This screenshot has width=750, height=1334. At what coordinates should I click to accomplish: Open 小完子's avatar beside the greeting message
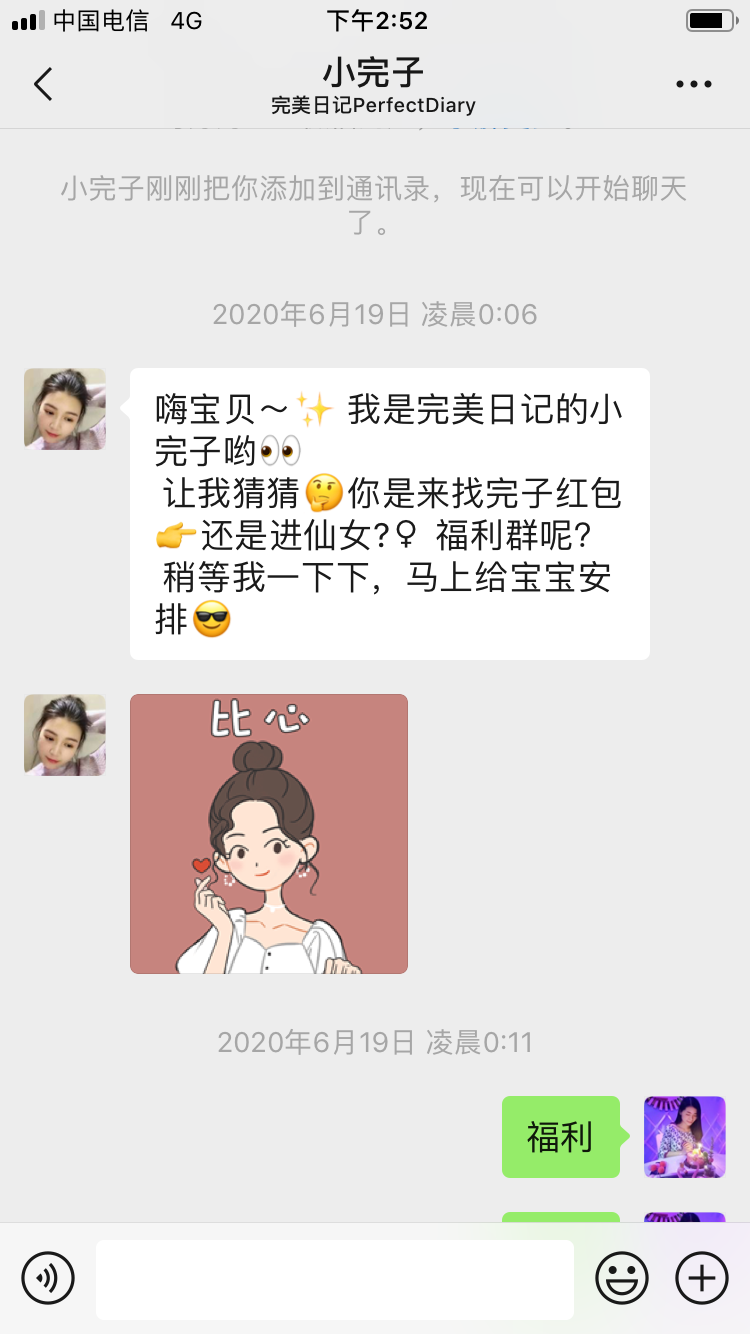[x=65, y=409]
